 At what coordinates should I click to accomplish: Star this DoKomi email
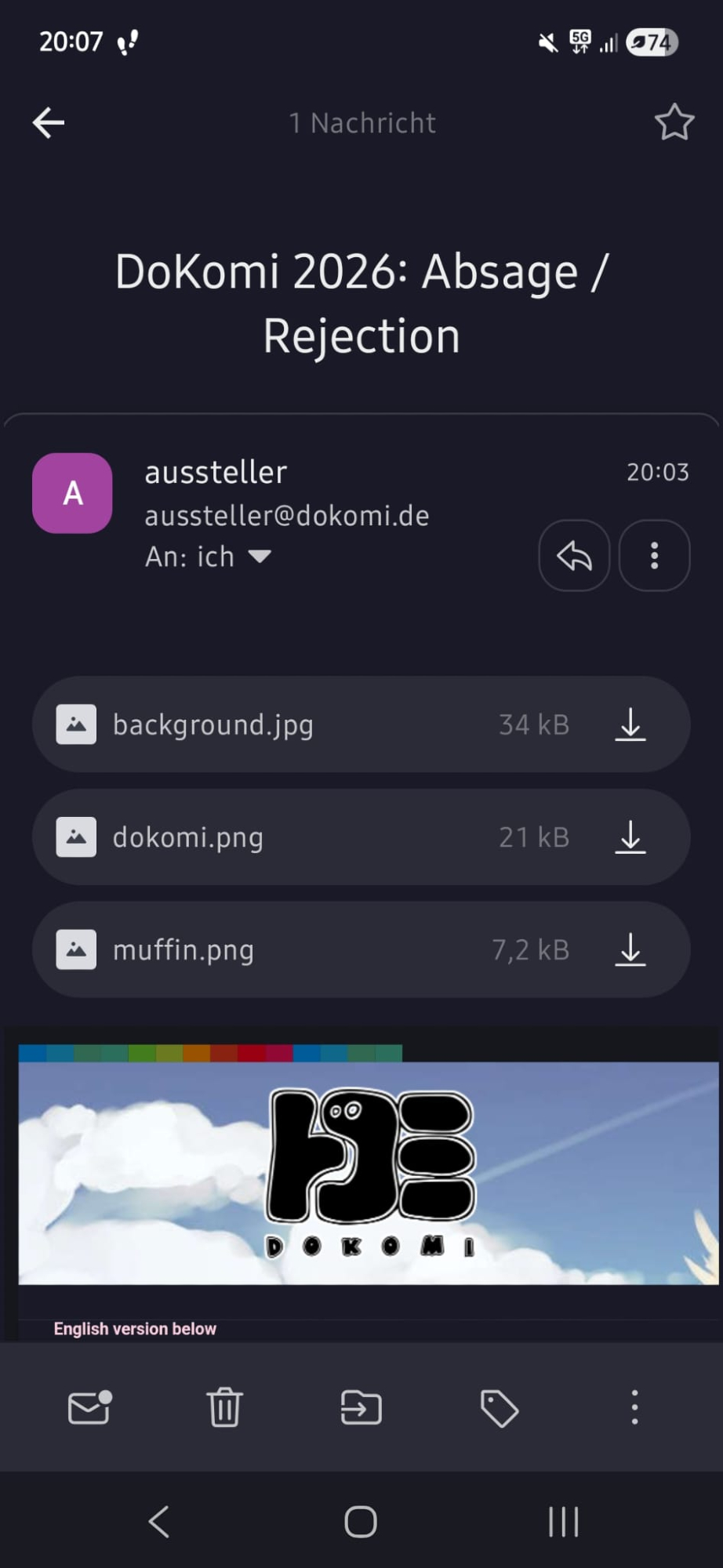674,123
